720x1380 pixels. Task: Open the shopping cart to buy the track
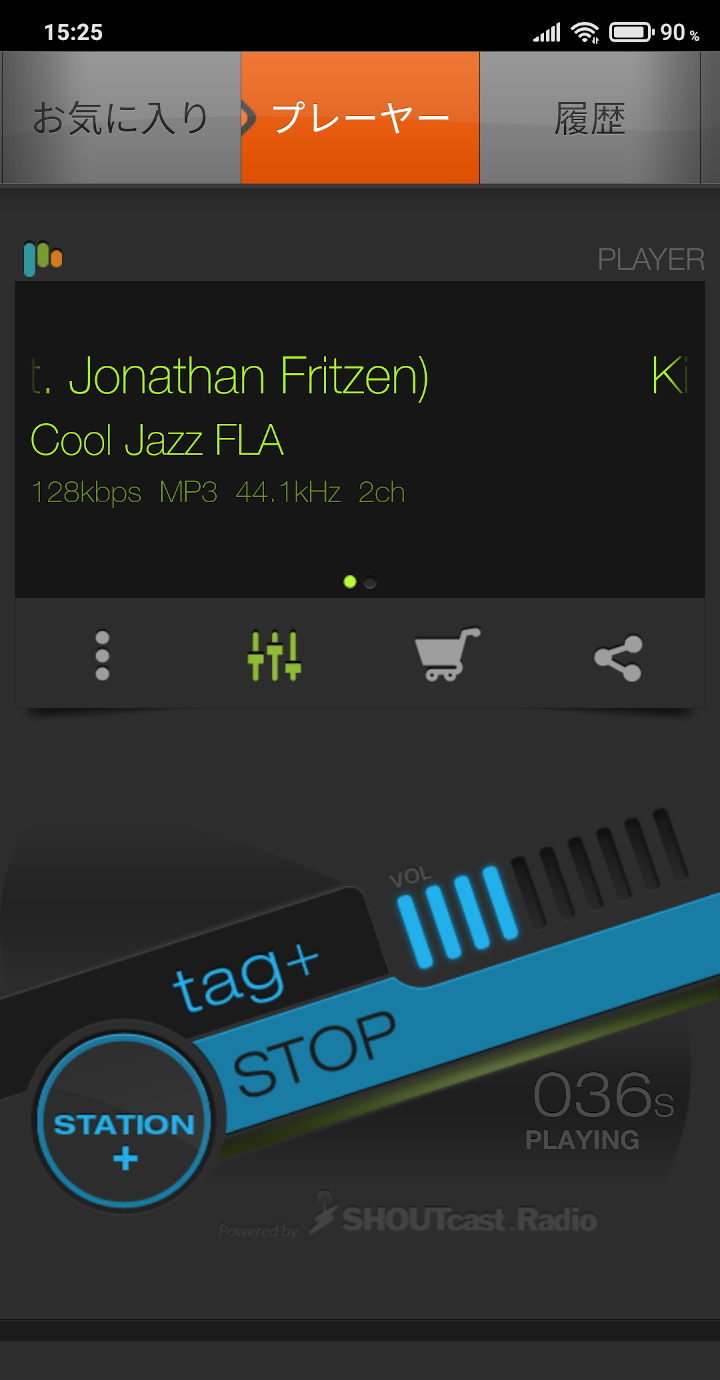click(446, 656)
